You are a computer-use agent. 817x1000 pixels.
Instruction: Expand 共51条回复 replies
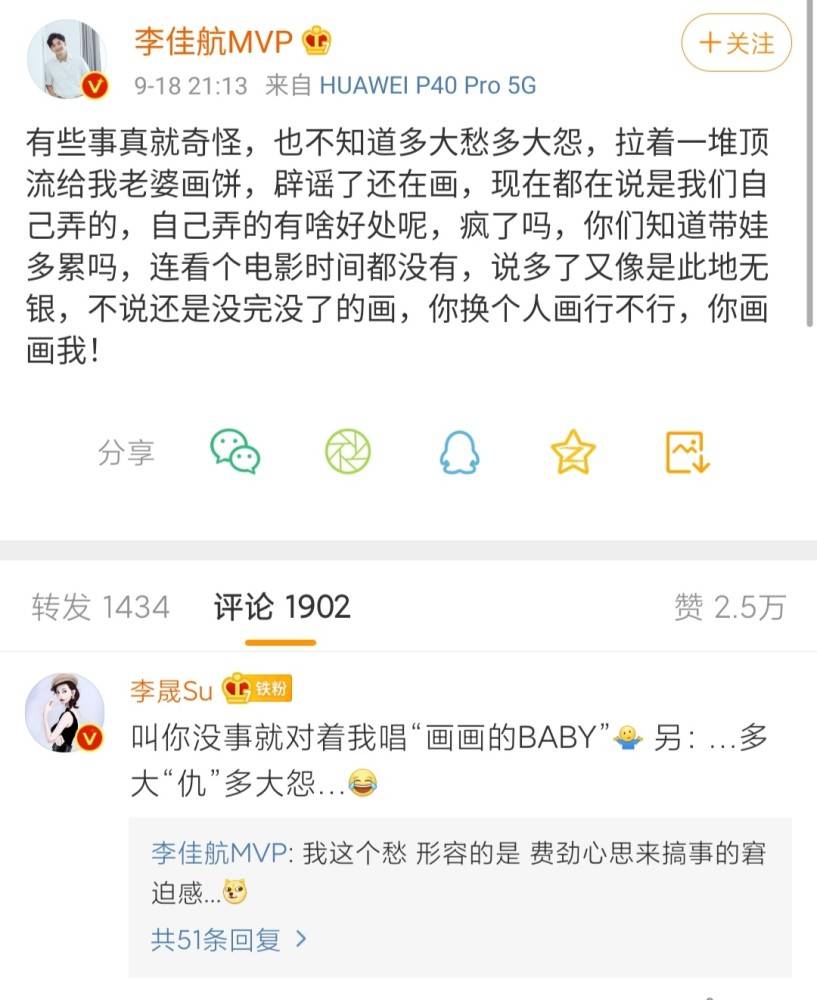pos(228,940)
